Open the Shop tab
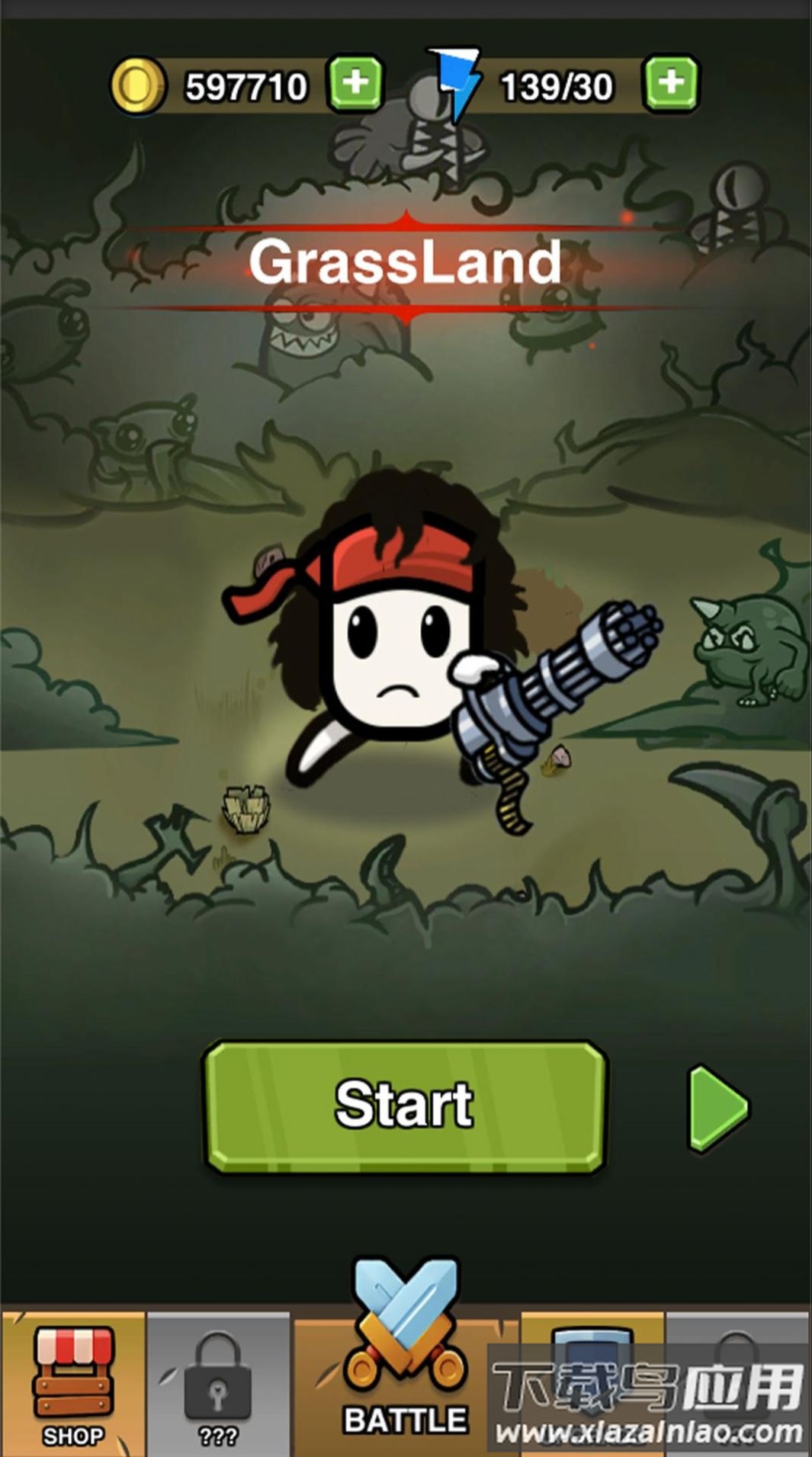The width and height of the screenshot is (812, 1457). [72, 1384]
